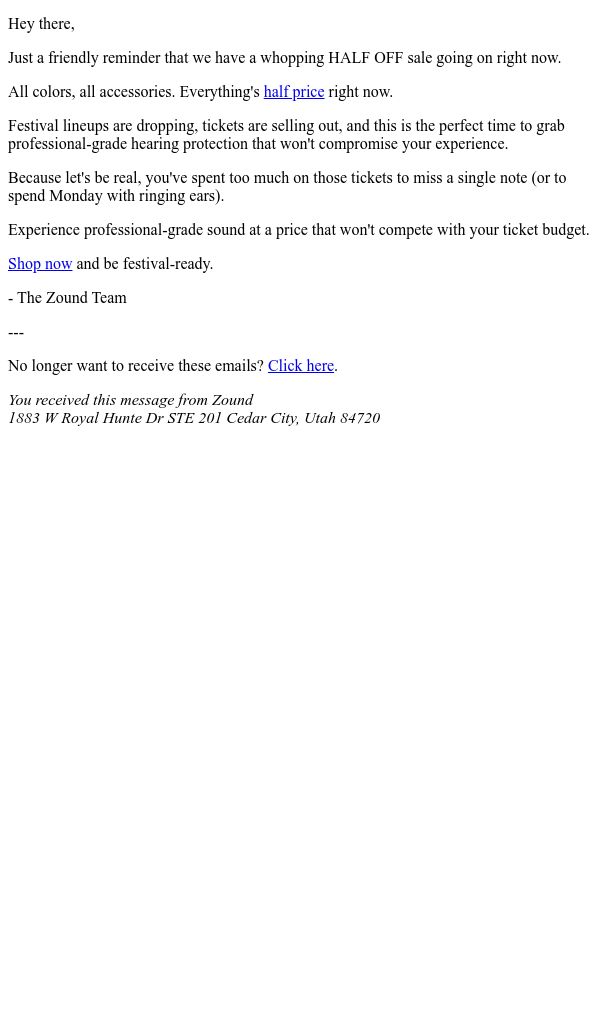Viewport: 600px width, 1024px height.
Task: Tap the Shop now link
Action: coord(40,264)
